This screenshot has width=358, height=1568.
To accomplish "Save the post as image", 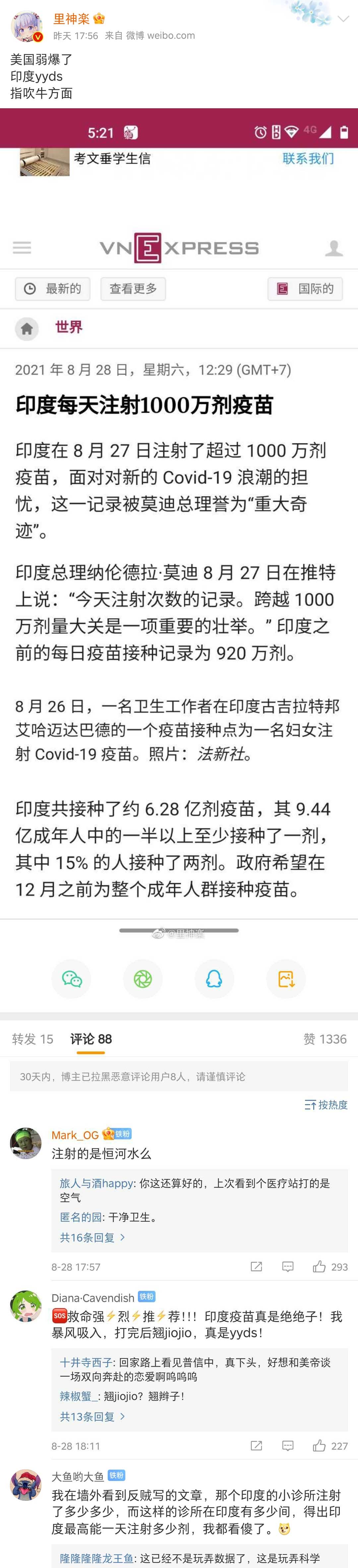I will [x=286, y=979].
